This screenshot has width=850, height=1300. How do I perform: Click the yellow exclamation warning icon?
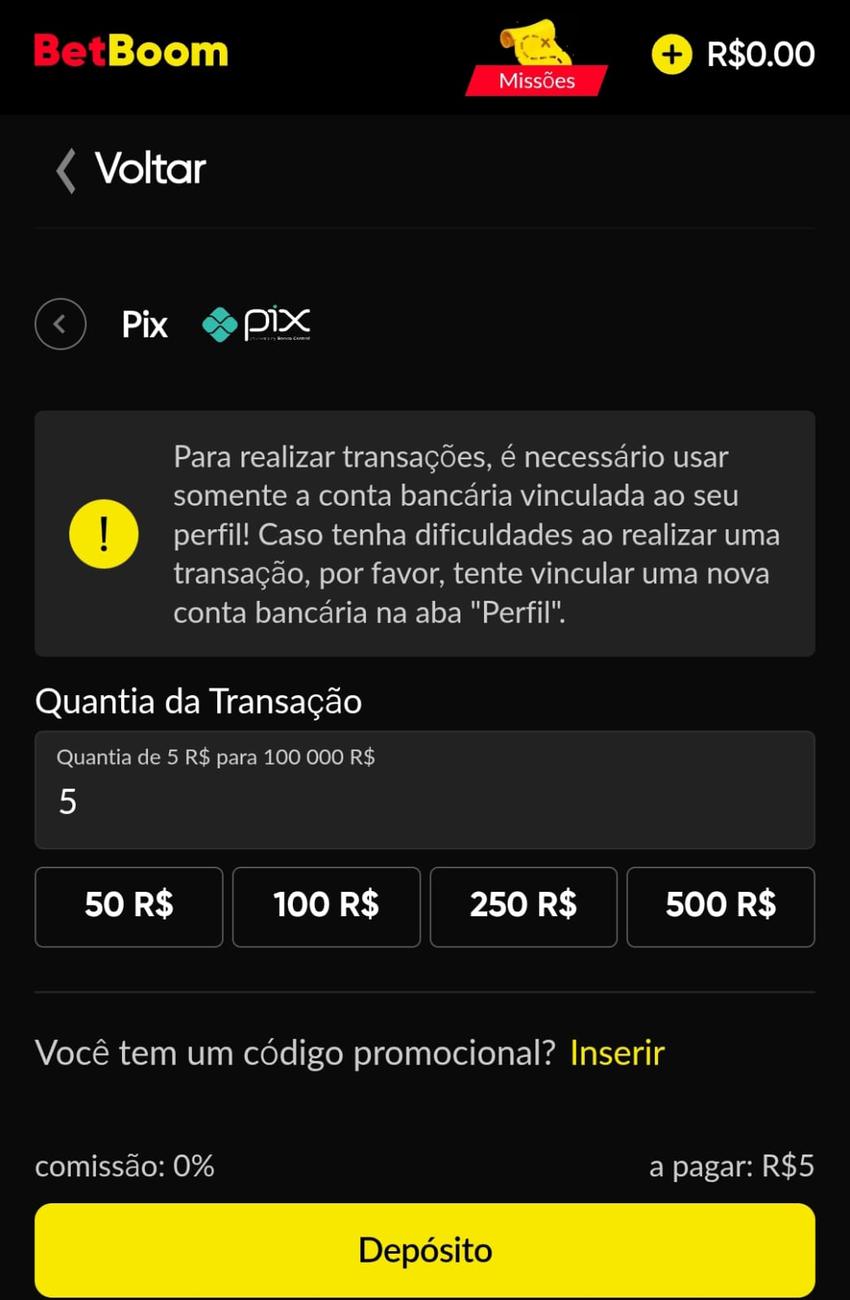click(x=103, y=533)
